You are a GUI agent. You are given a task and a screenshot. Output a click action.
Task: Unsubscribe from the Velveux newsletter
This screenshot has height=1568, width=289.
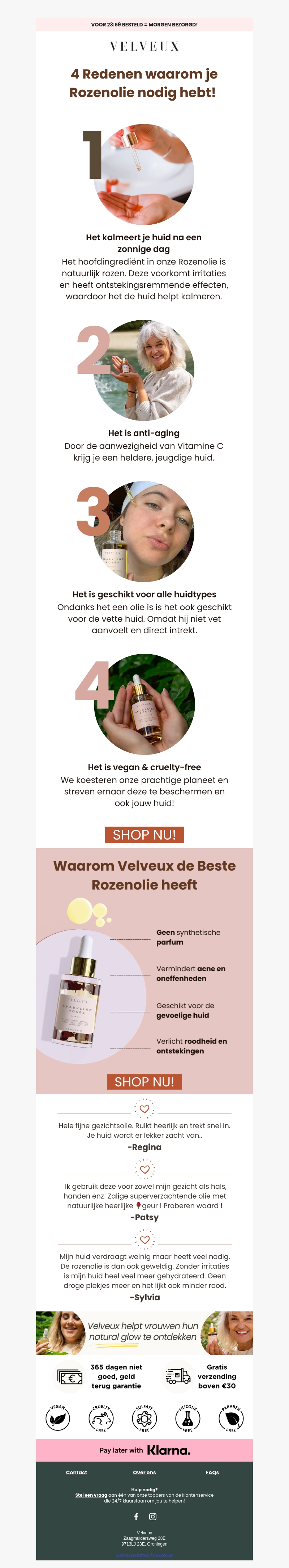point(162,1554)
